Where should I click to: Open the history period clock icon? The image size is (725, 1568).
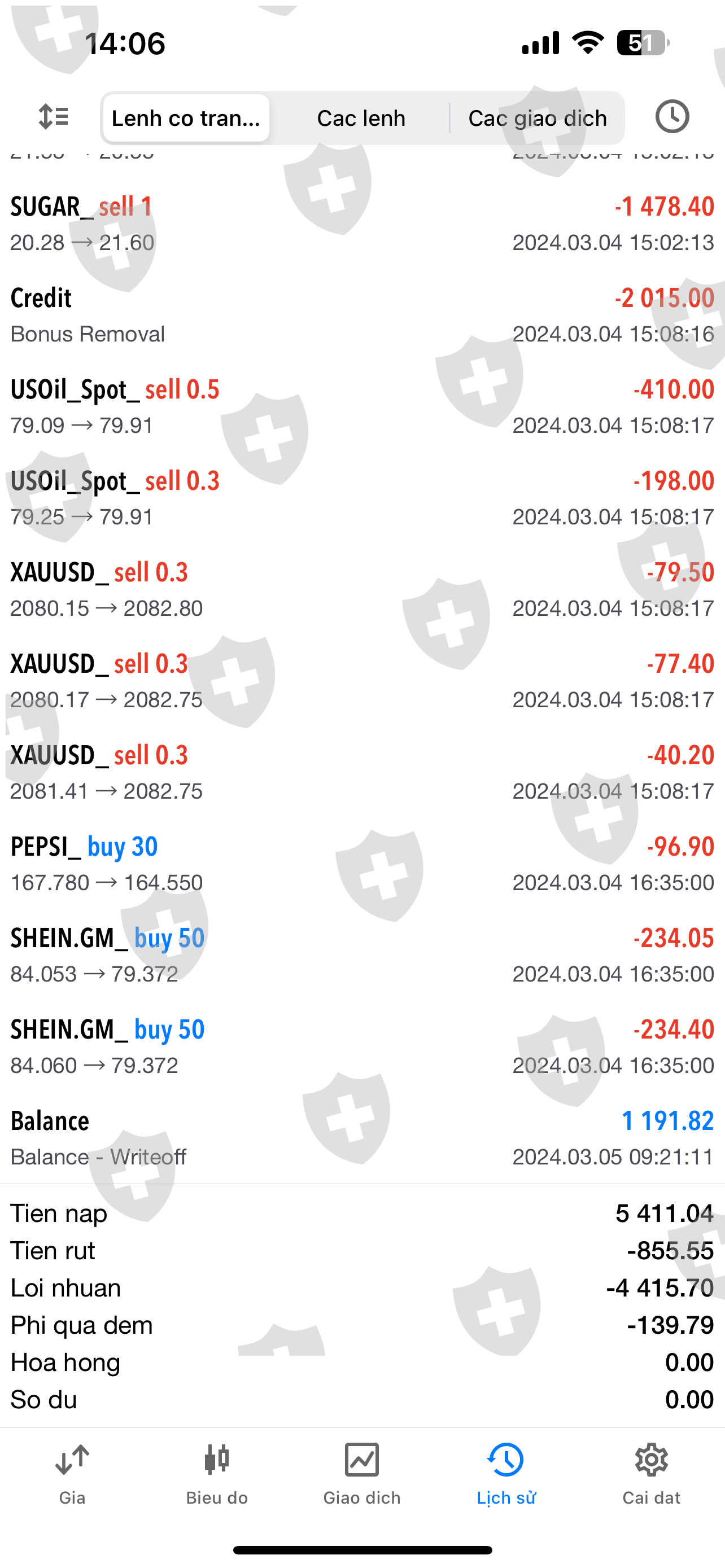coord(671,117)
